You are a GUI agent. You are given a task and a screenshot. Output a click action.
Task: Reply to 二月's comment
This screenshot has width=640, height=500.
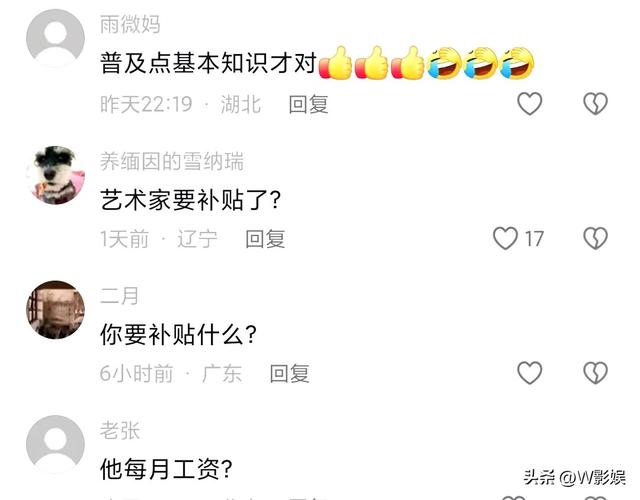pos(289,374)
